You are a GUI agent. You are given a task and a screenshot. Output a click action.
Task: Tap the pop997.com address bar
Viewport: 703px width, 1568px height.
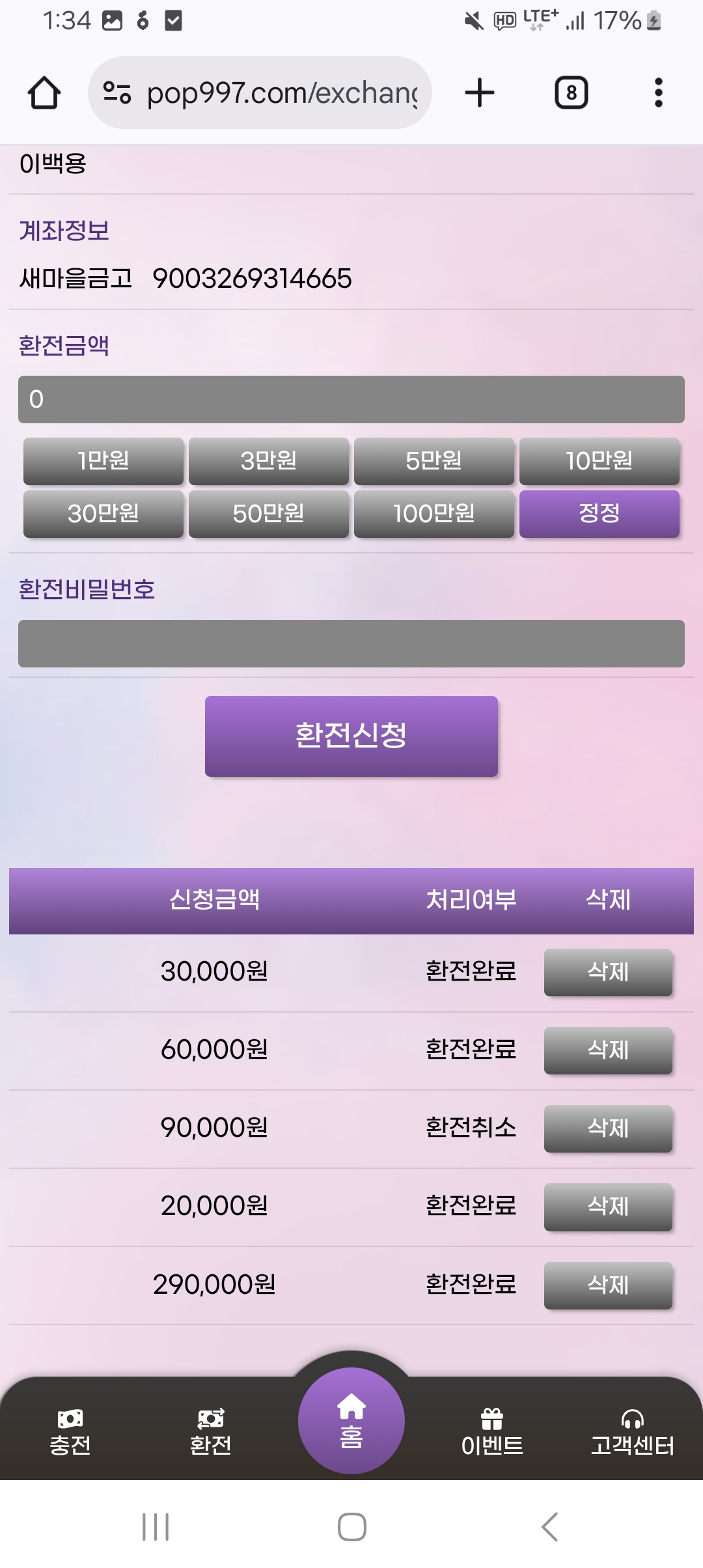click(260, 92)
